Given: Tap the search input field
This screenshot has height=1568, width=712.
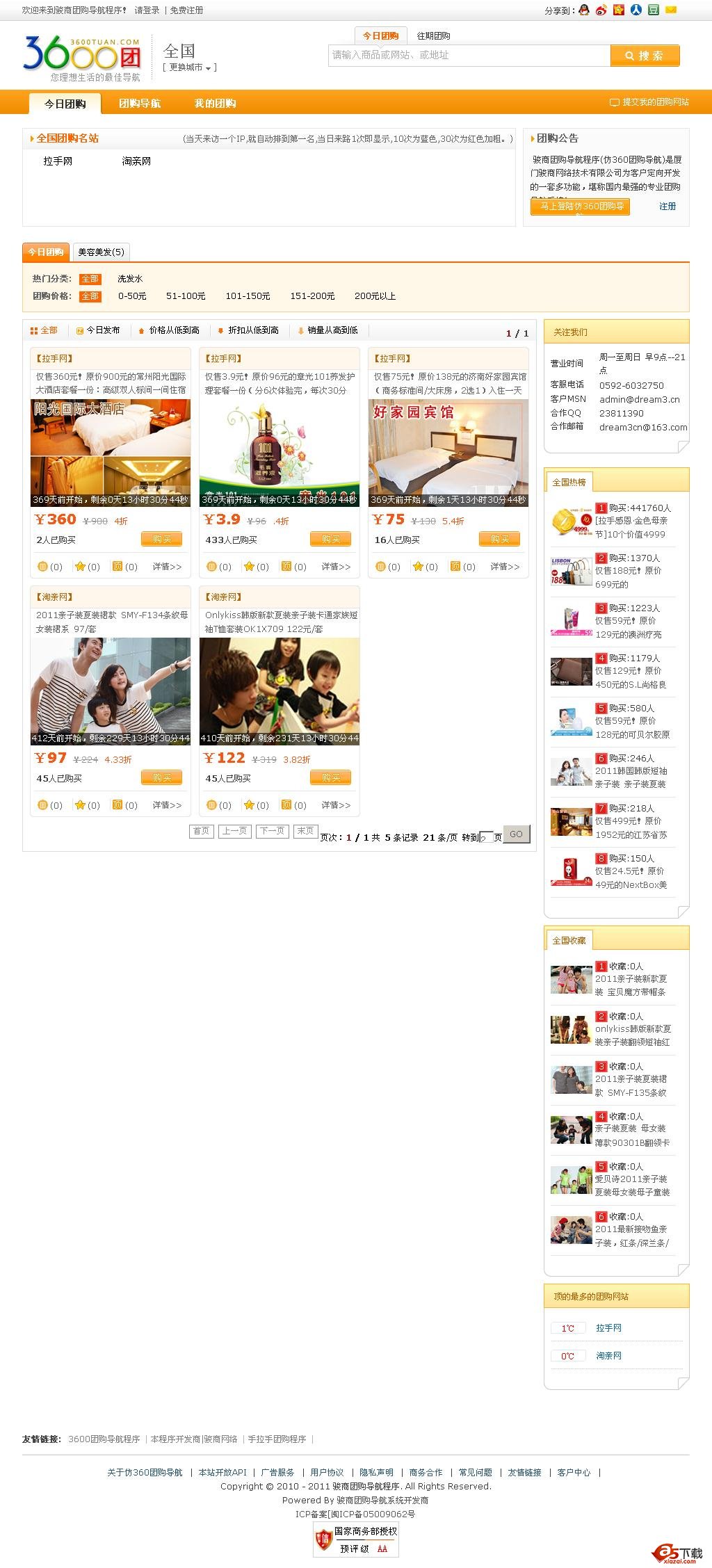Looking at the screenshot, I should coord(469,56).
